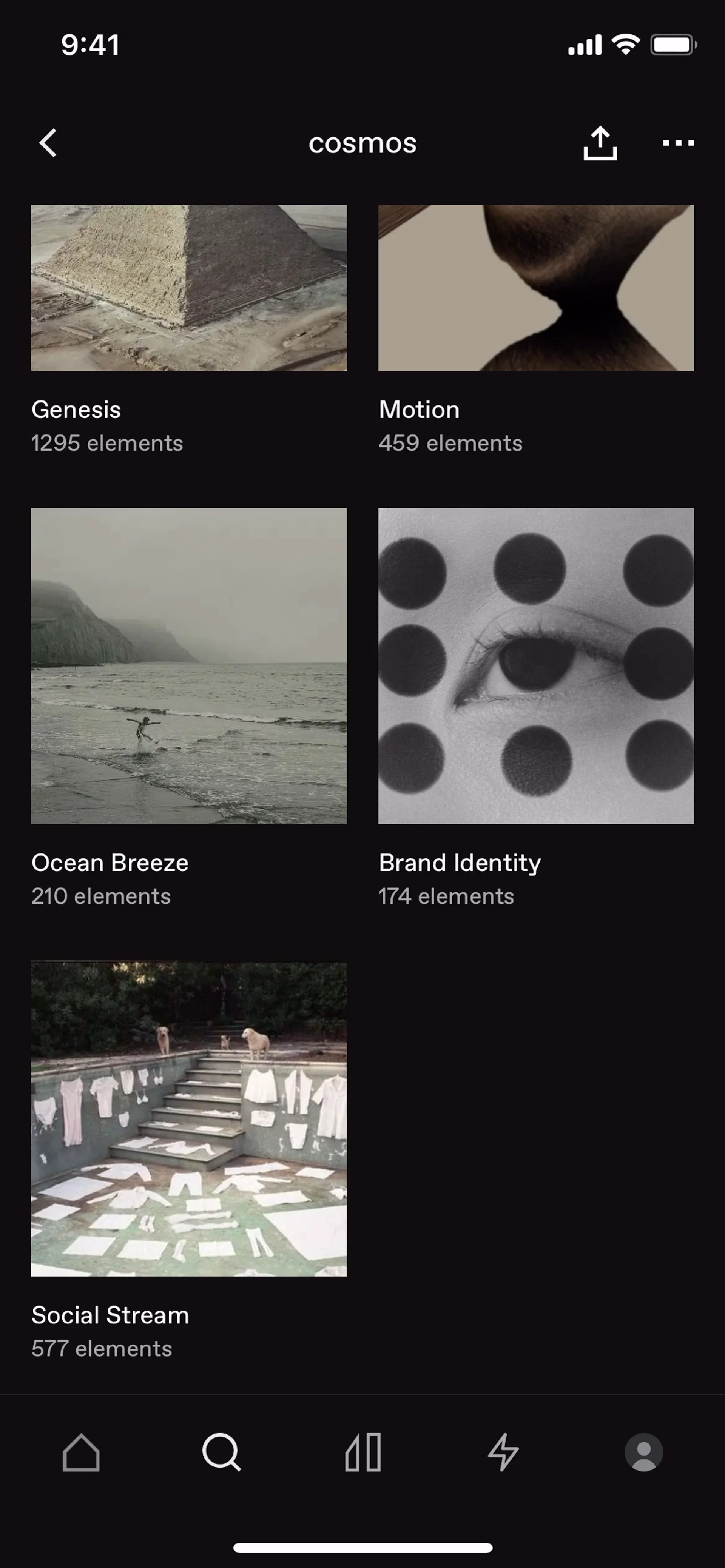Go back using the arrow
725x1568 pixels.
[x=48, y=143]
